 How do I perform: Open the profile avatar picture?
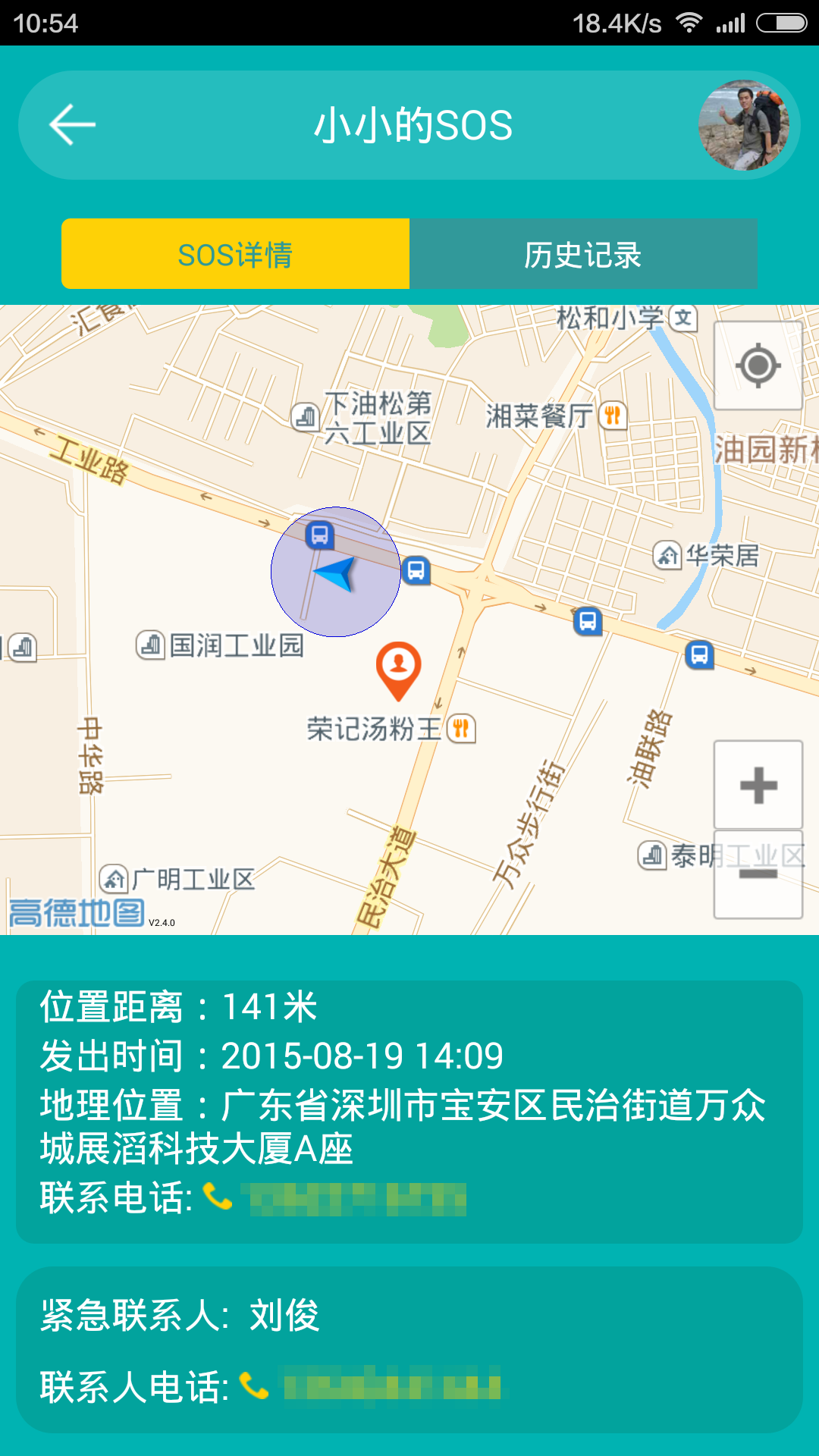pos(744,126)
